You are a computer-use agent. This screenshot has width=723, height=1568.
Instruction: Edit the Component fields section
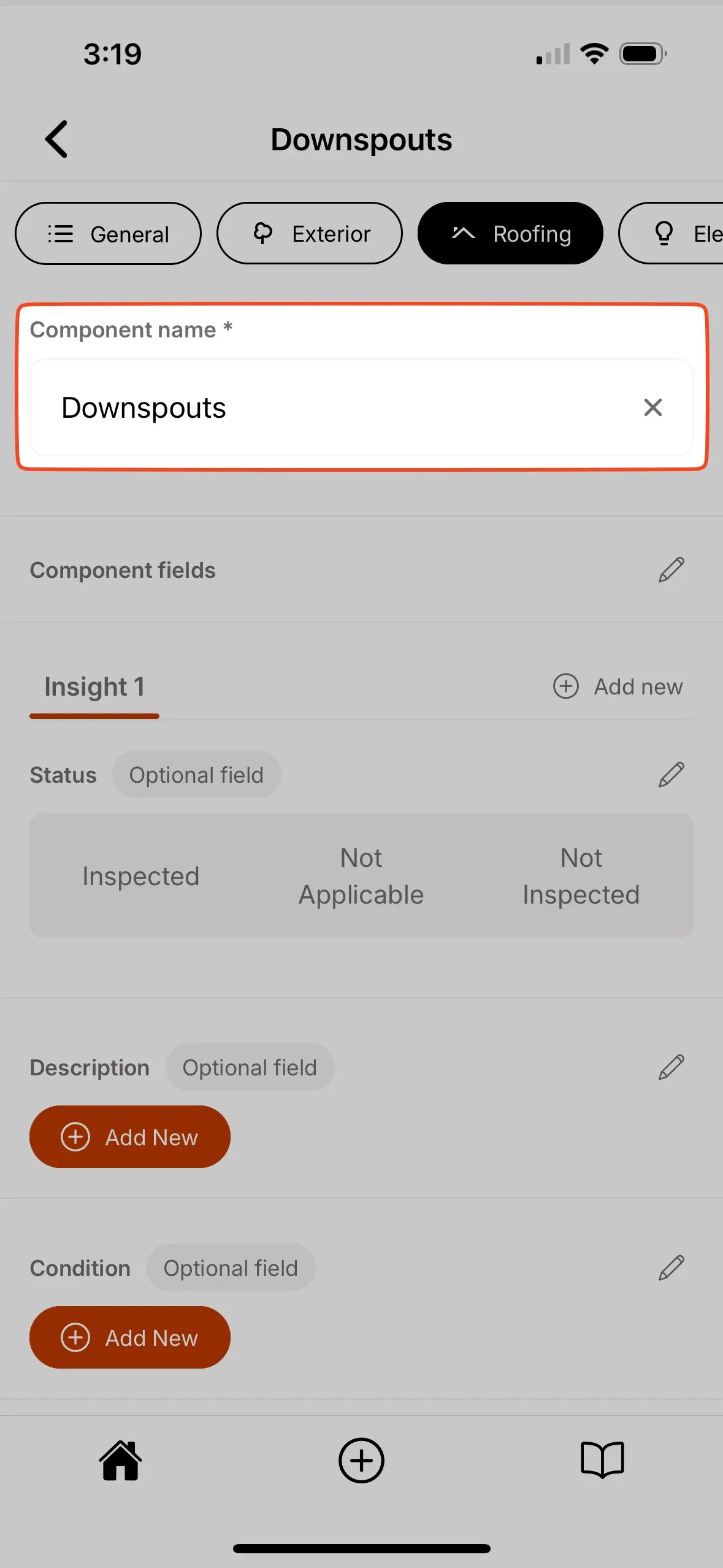pyautogui.click(x=671, y=570)
